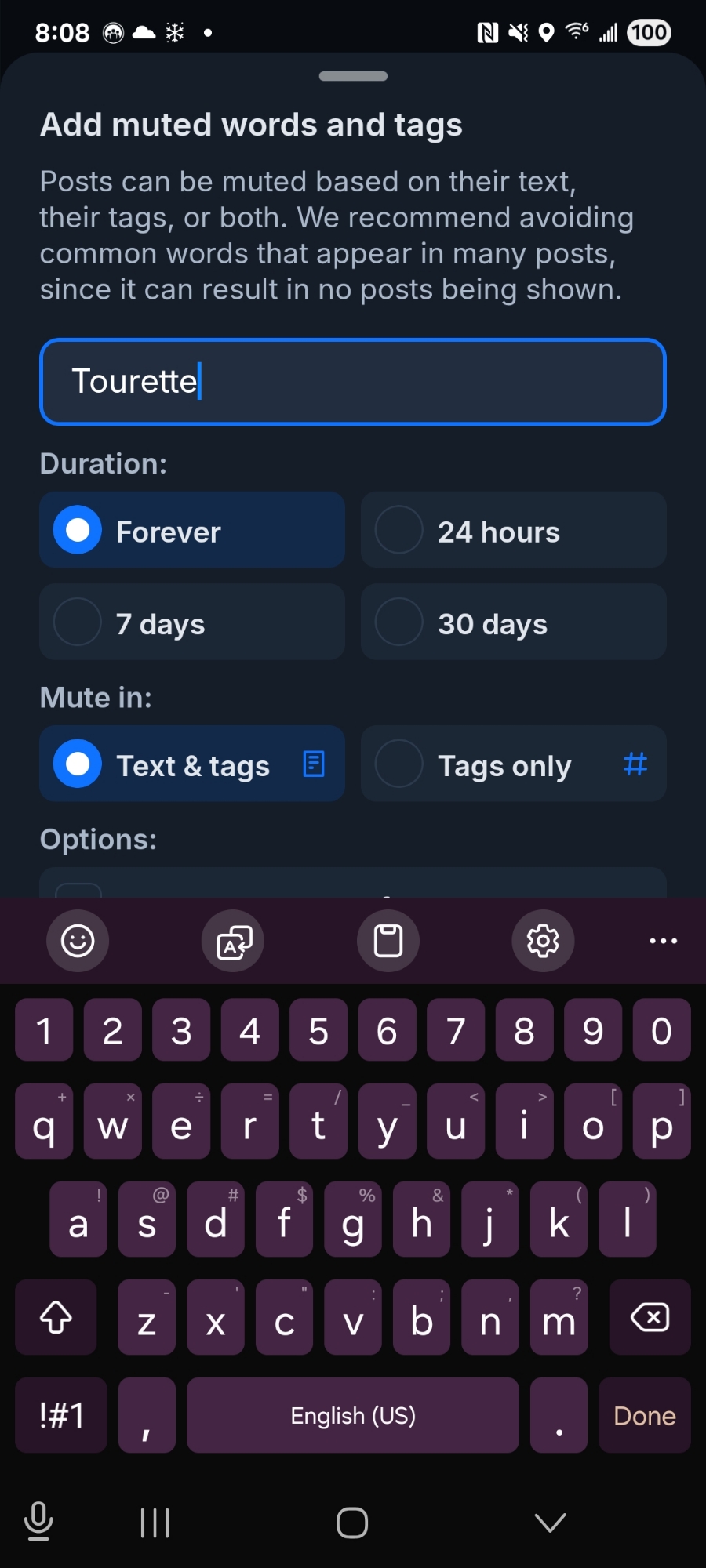This screenshot has width=706, height=1568.
Task: Open the keyboard emoji picker
Action: click(78, 941)
